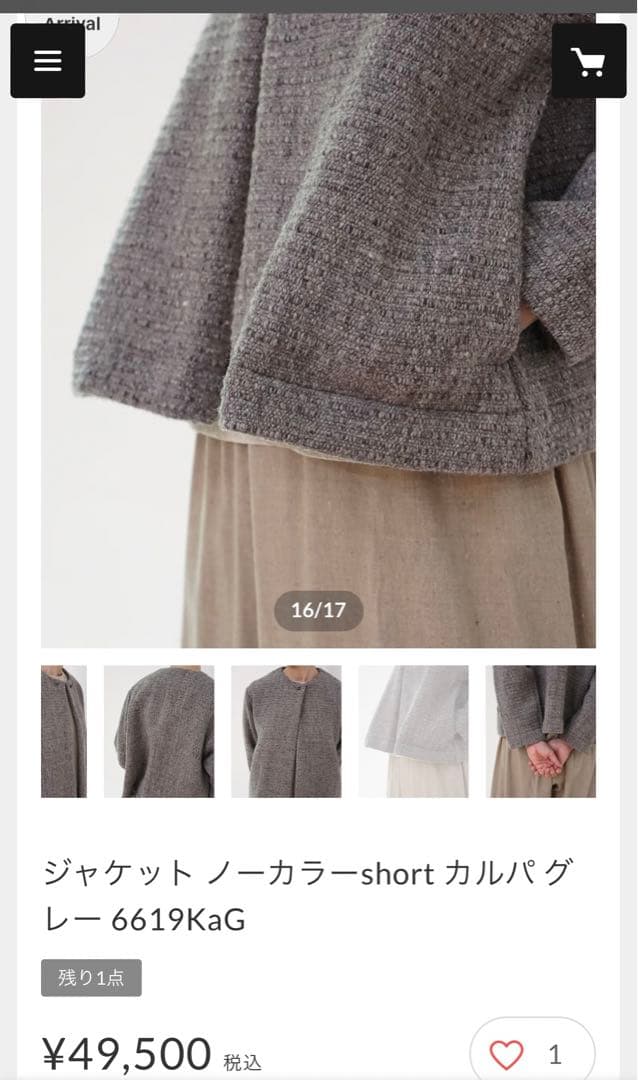Open the hamburger menu
Image resolution: width=638 pixels, height=1080 pixels.
(x=47, y=61)
